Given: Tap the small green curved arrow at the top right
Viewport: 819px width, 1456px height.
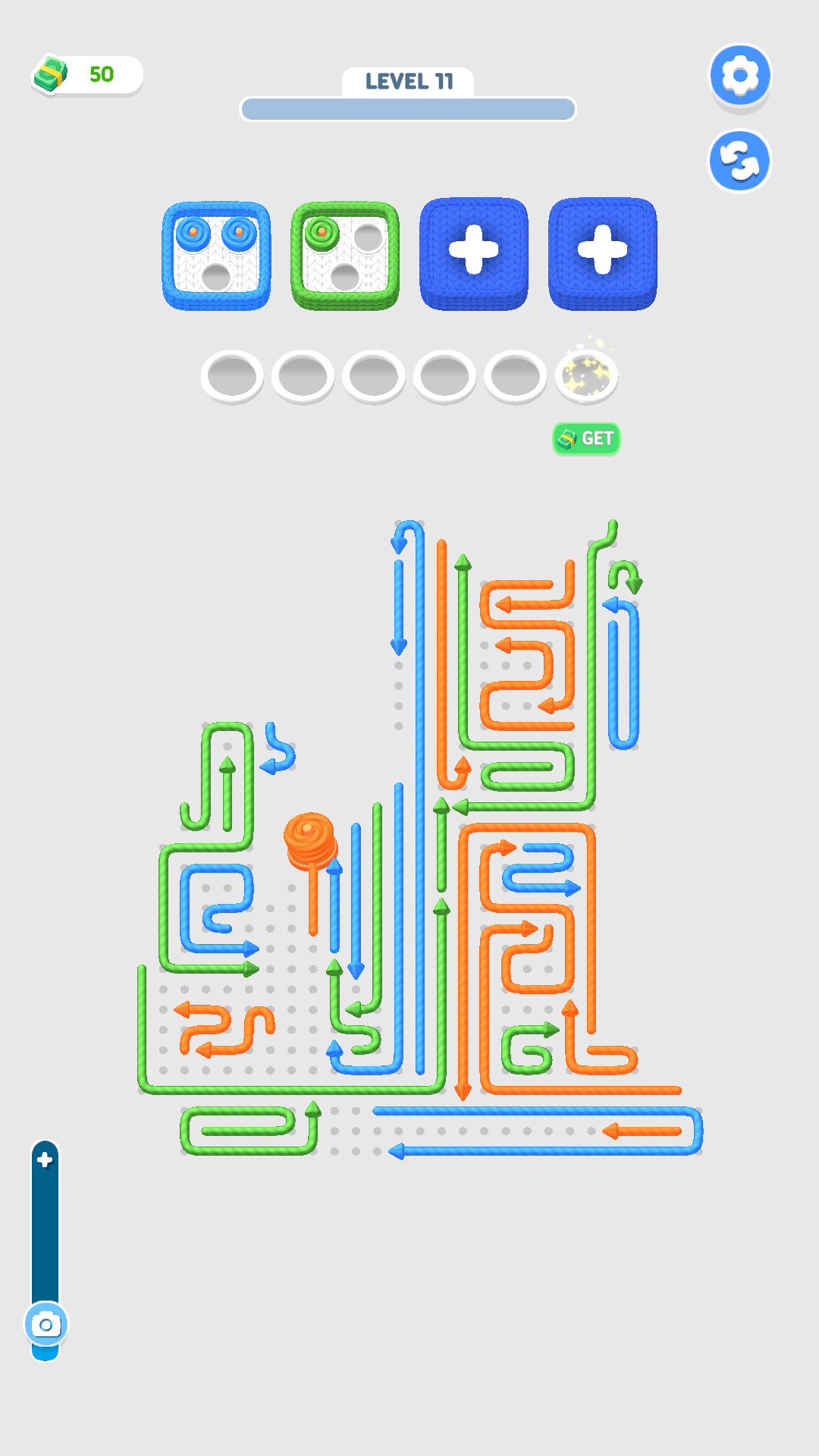Looking at the screenshot, I should (x=626, y=574).
